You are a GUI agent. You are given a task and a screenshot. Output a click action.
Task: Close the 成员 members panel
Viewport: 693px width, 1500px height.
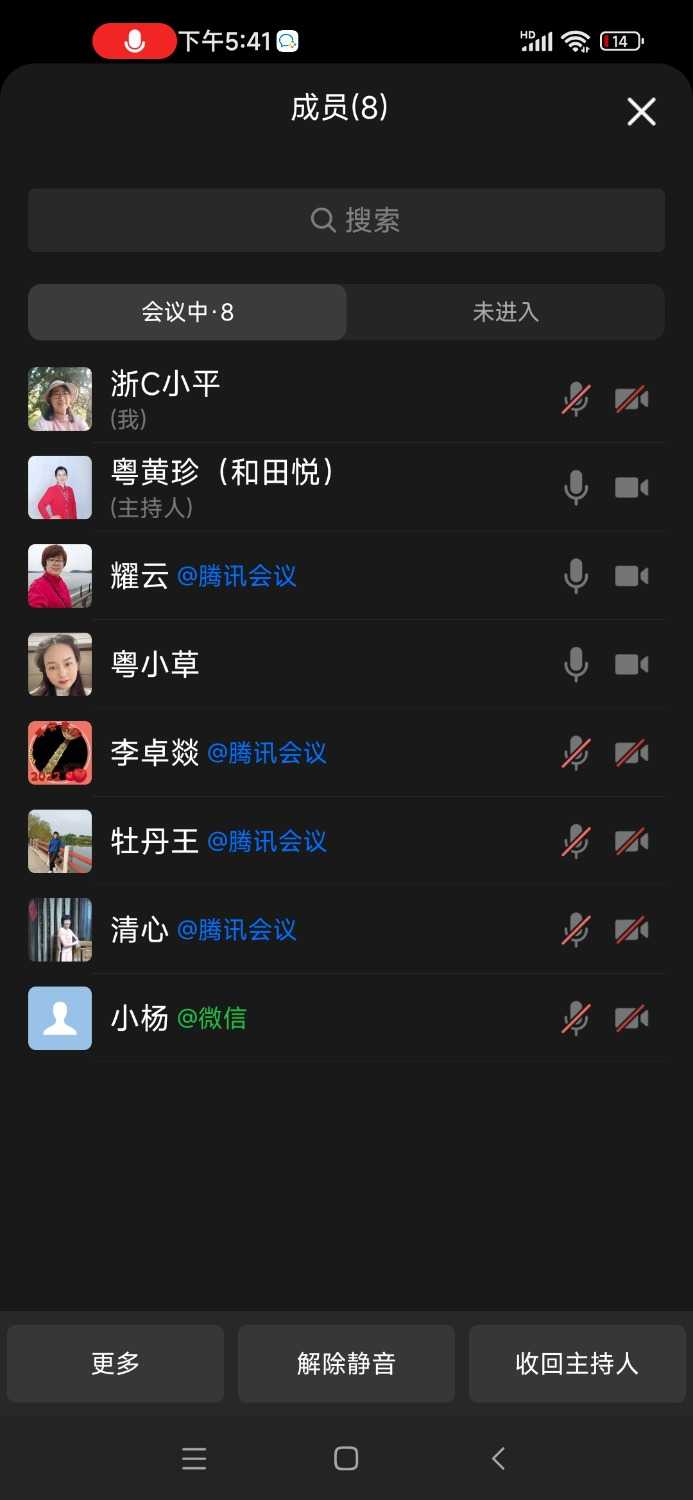(x=641, y=112)
